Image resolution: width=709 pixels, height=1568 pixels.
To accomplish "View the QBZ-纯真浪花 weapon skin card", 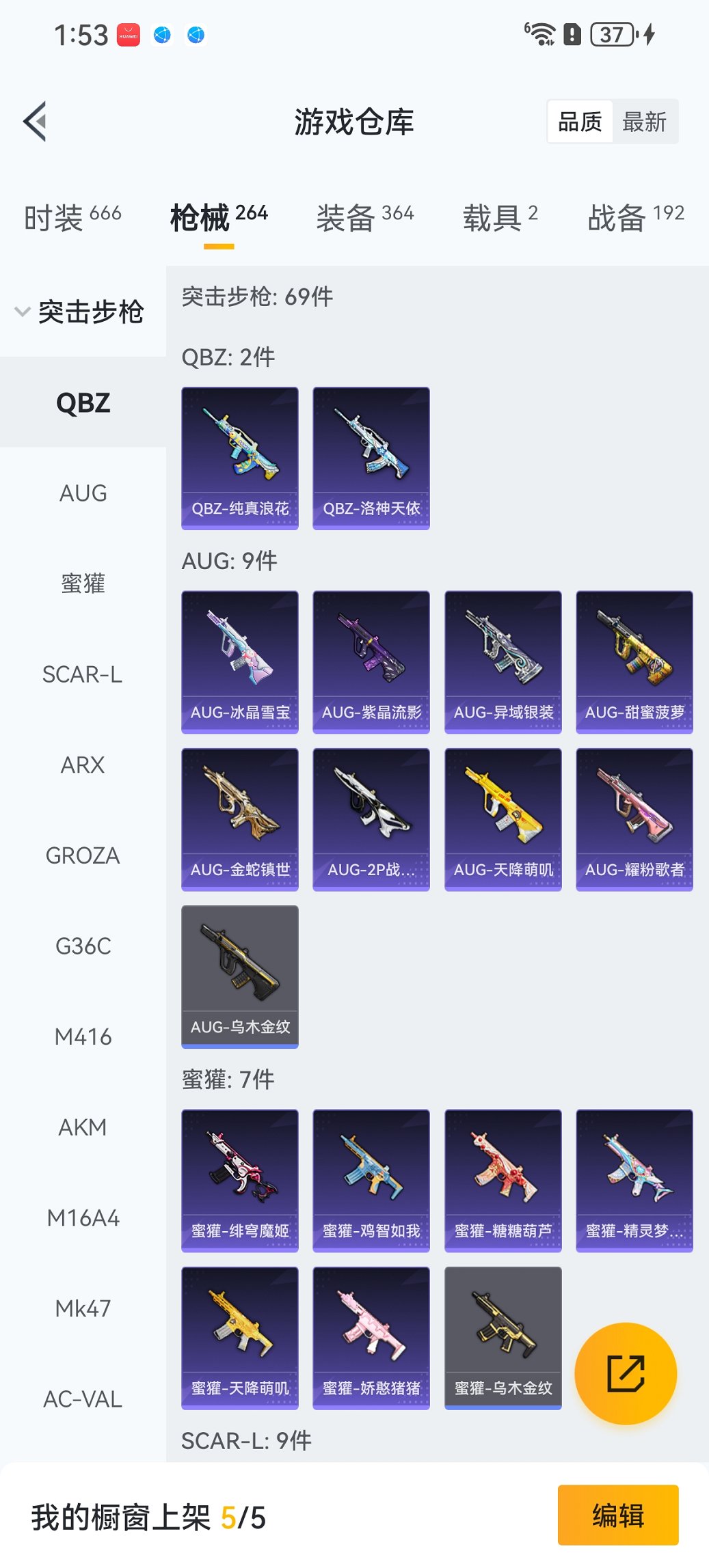I will [239, 456].
